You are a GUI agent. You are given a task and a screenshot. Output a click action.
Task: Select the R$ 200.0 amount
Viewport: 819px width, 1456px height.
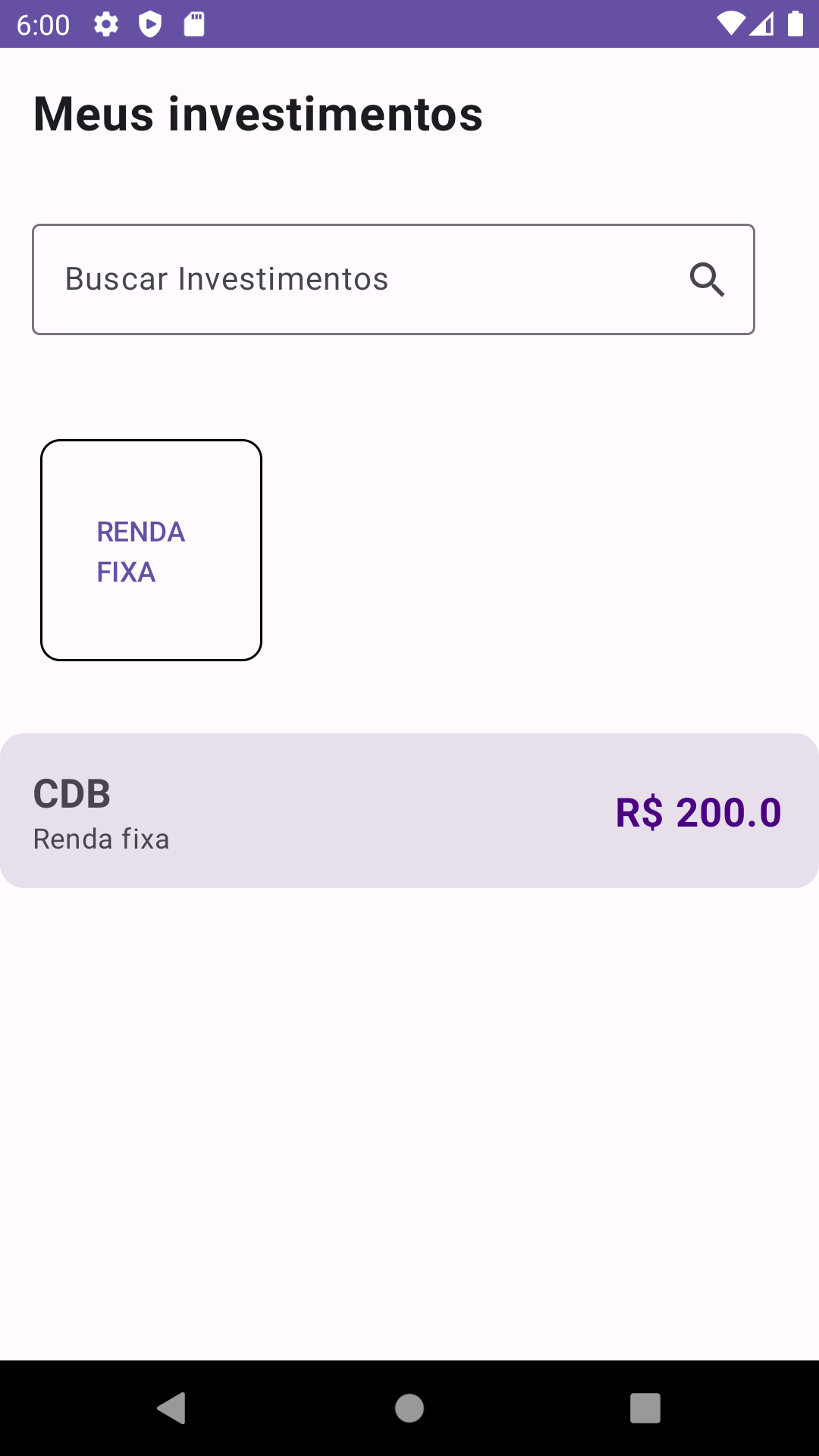698,811
